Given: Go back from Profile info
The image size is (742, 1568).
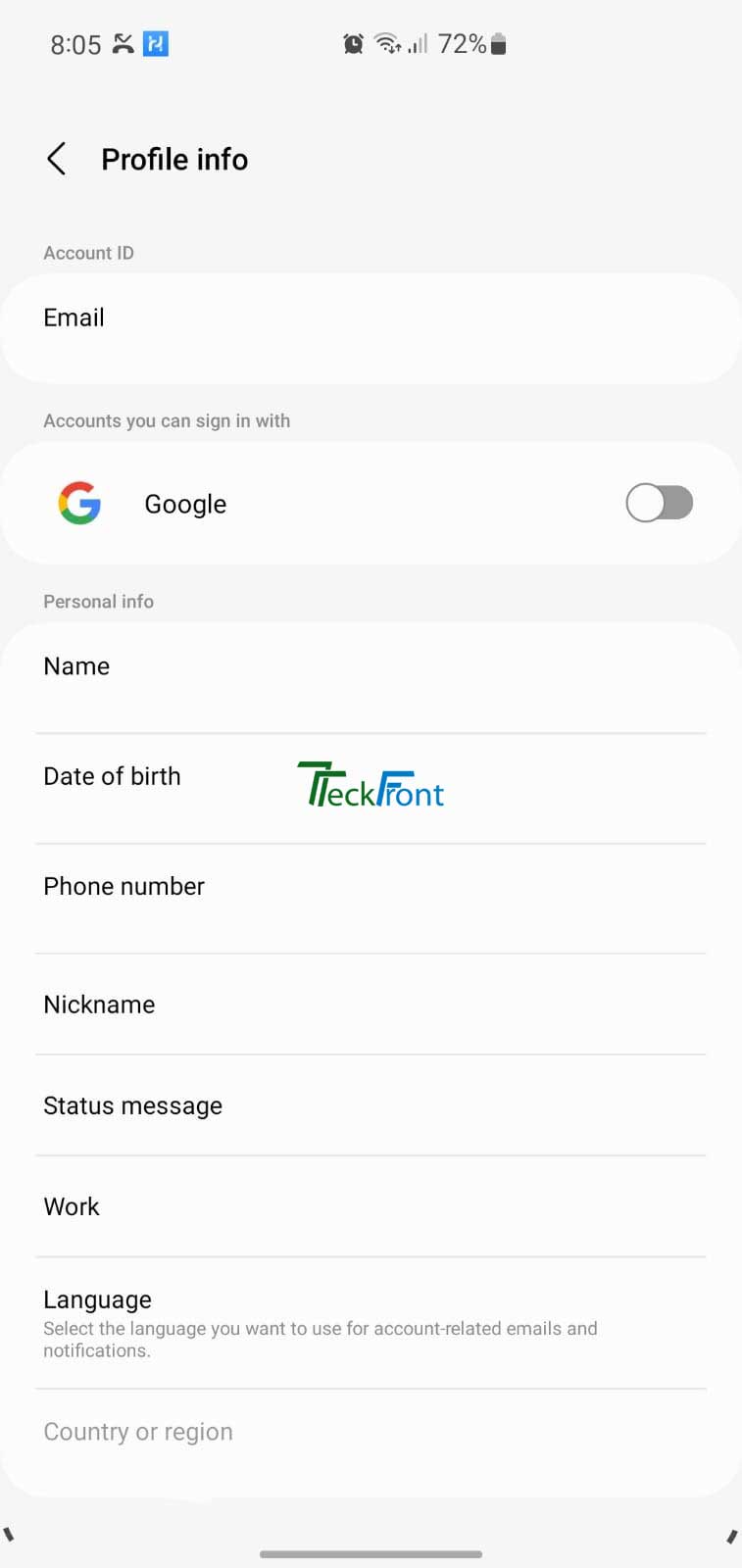Looking at the screenshot, I should (57, 159).
